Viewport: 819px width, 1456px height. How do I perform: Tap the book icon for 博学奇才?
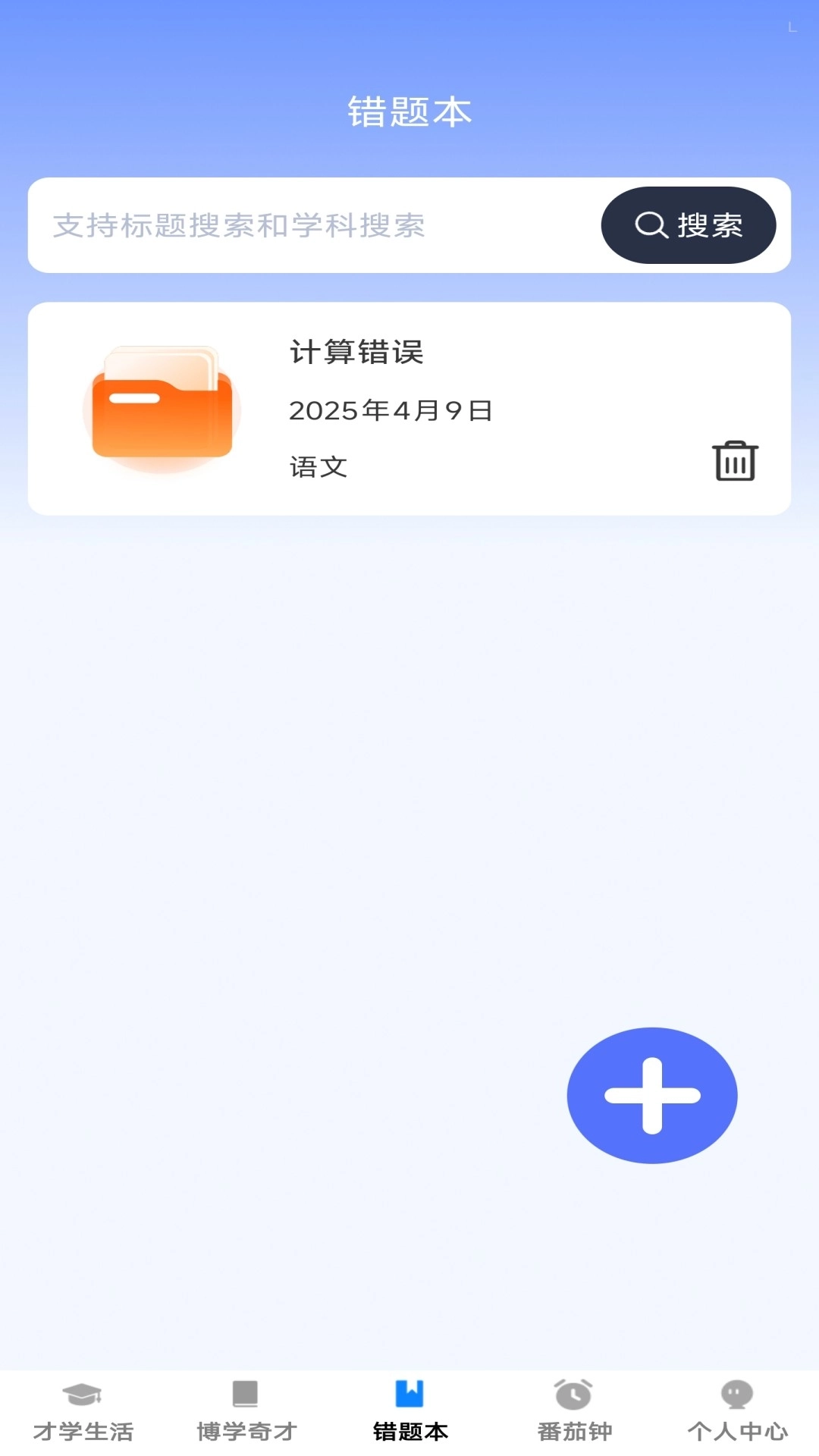tap(244, 1394)
